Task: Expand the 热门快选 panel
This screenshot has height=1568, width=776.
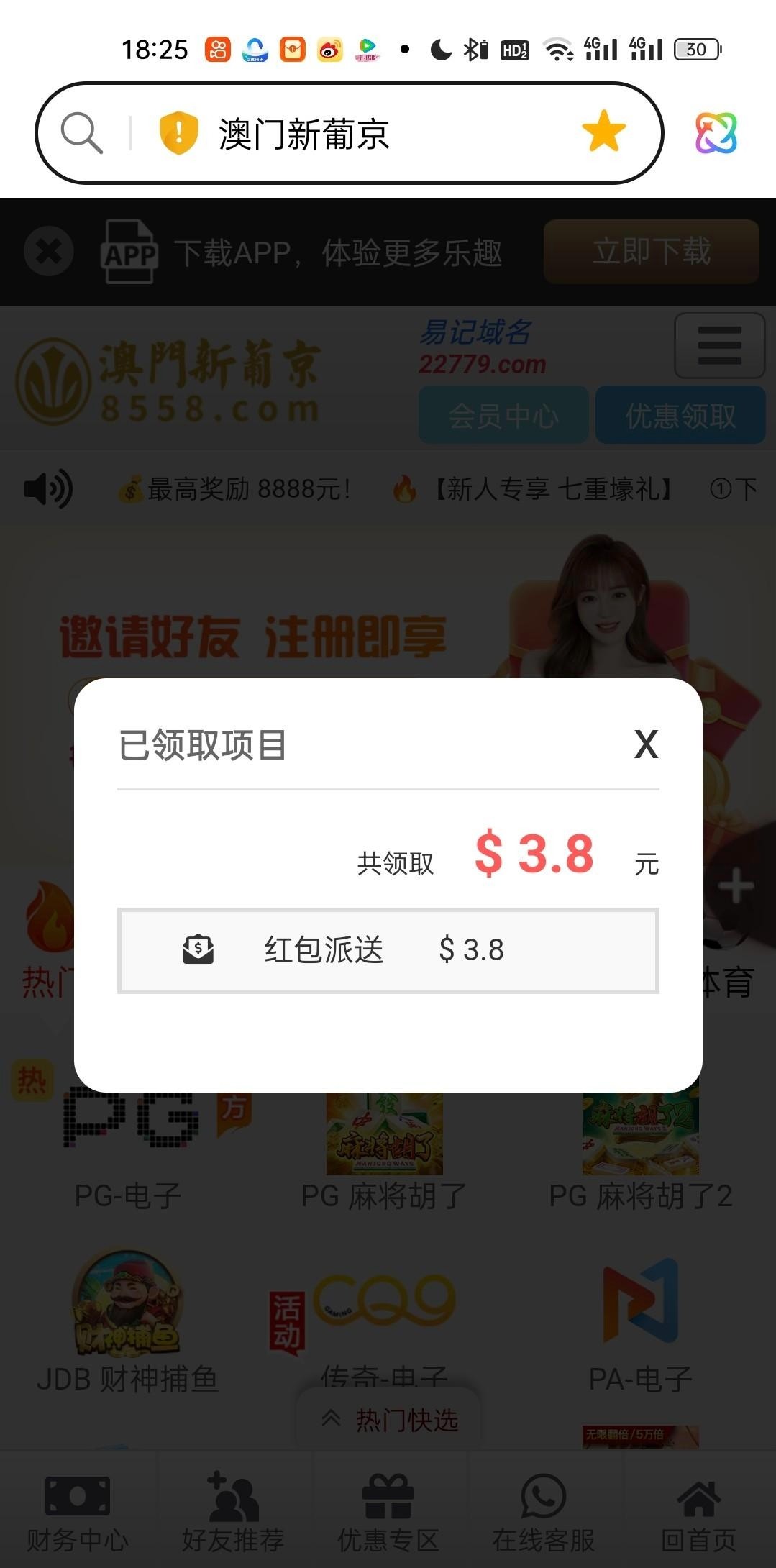Action: [388, 1420]
